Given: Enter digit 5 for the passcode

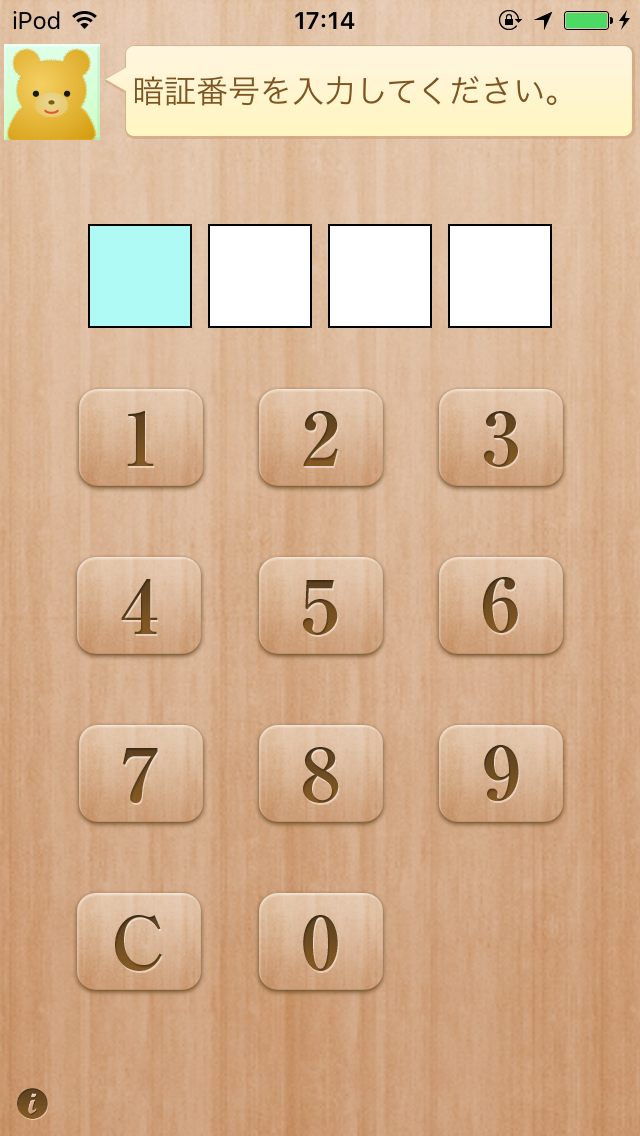Looking at the screenshot, I should tap(321, 606).
